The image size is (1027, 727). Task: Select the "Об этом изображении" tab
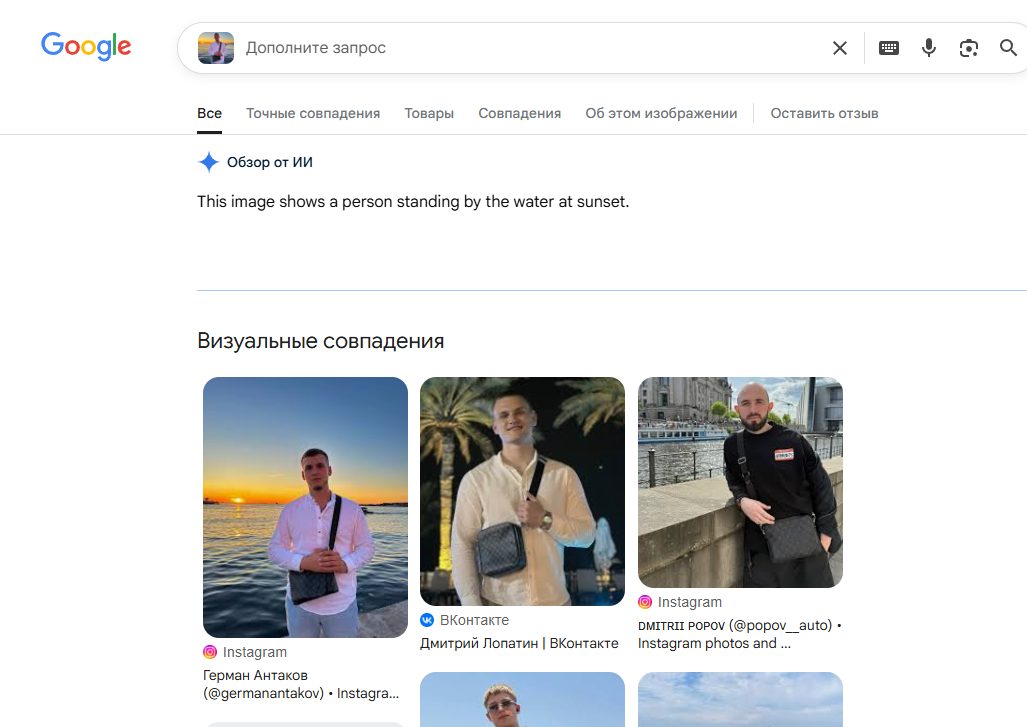coord(661,114)
